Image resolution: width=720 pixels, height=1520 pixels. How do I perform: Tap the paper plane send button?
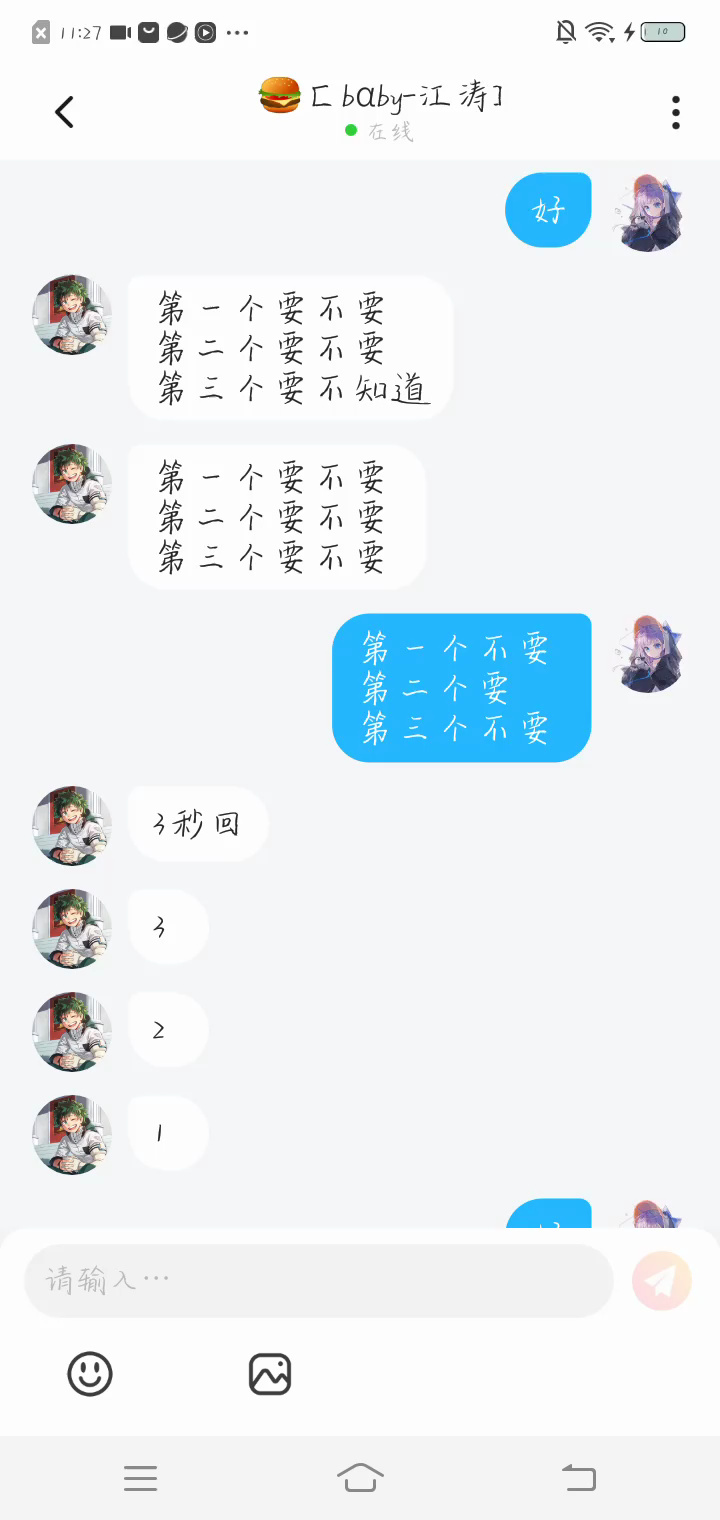662,1280
